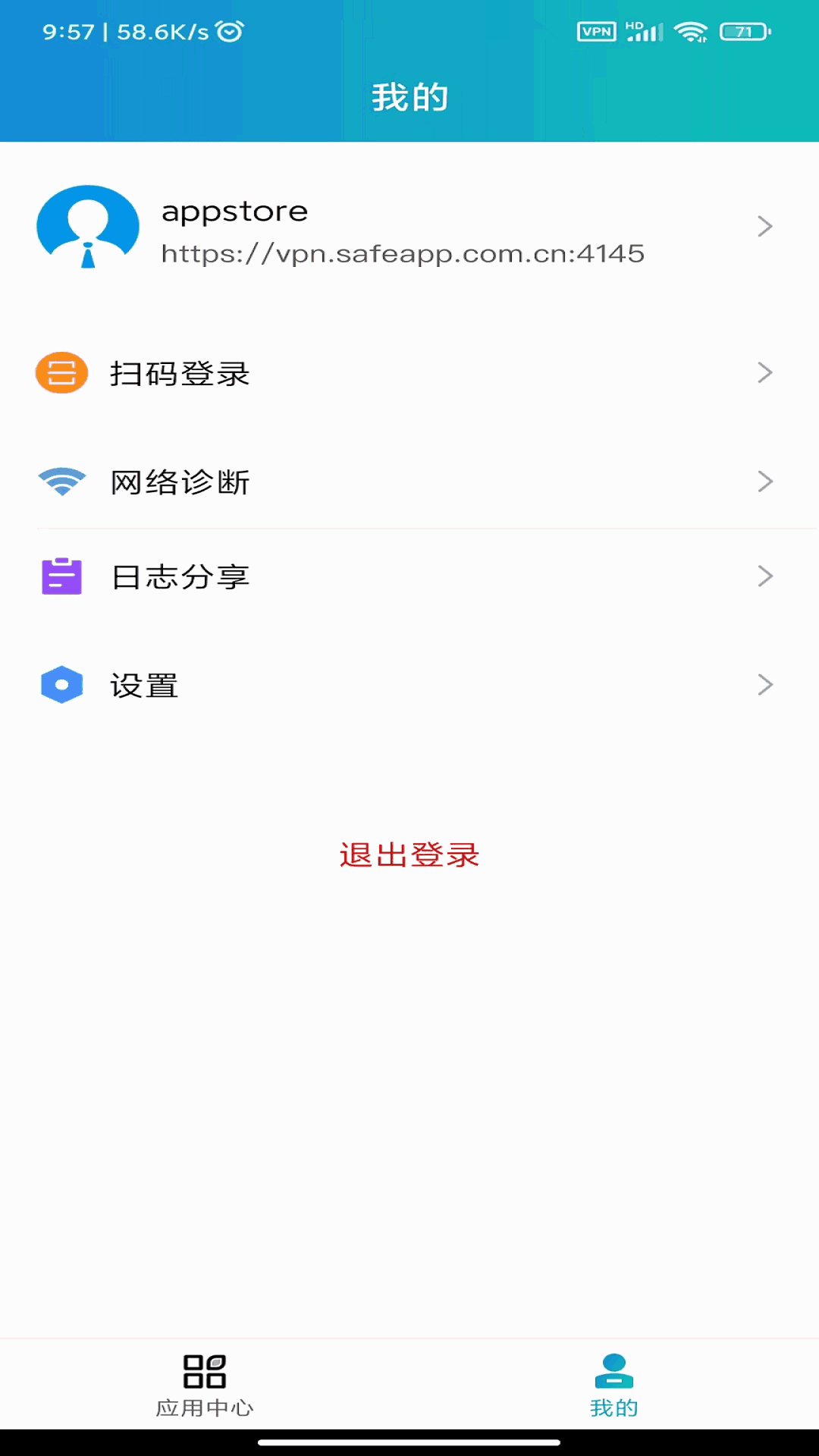Viewport: 819px width, 1456px height.
Task: Tap 退出登录 to log out
Action: [409, 855]
